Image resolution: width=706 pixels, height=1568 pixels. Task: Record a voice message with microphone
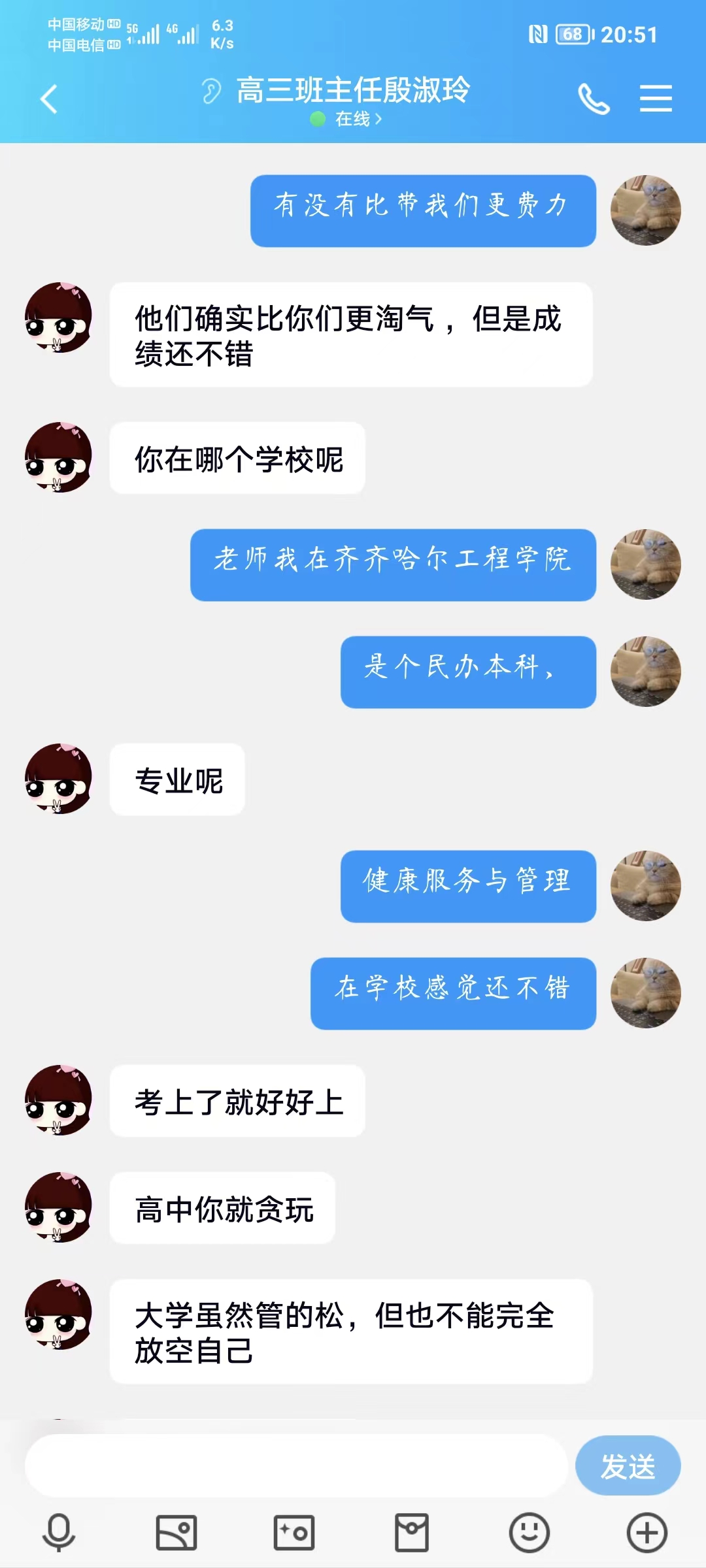[59, 1532]
